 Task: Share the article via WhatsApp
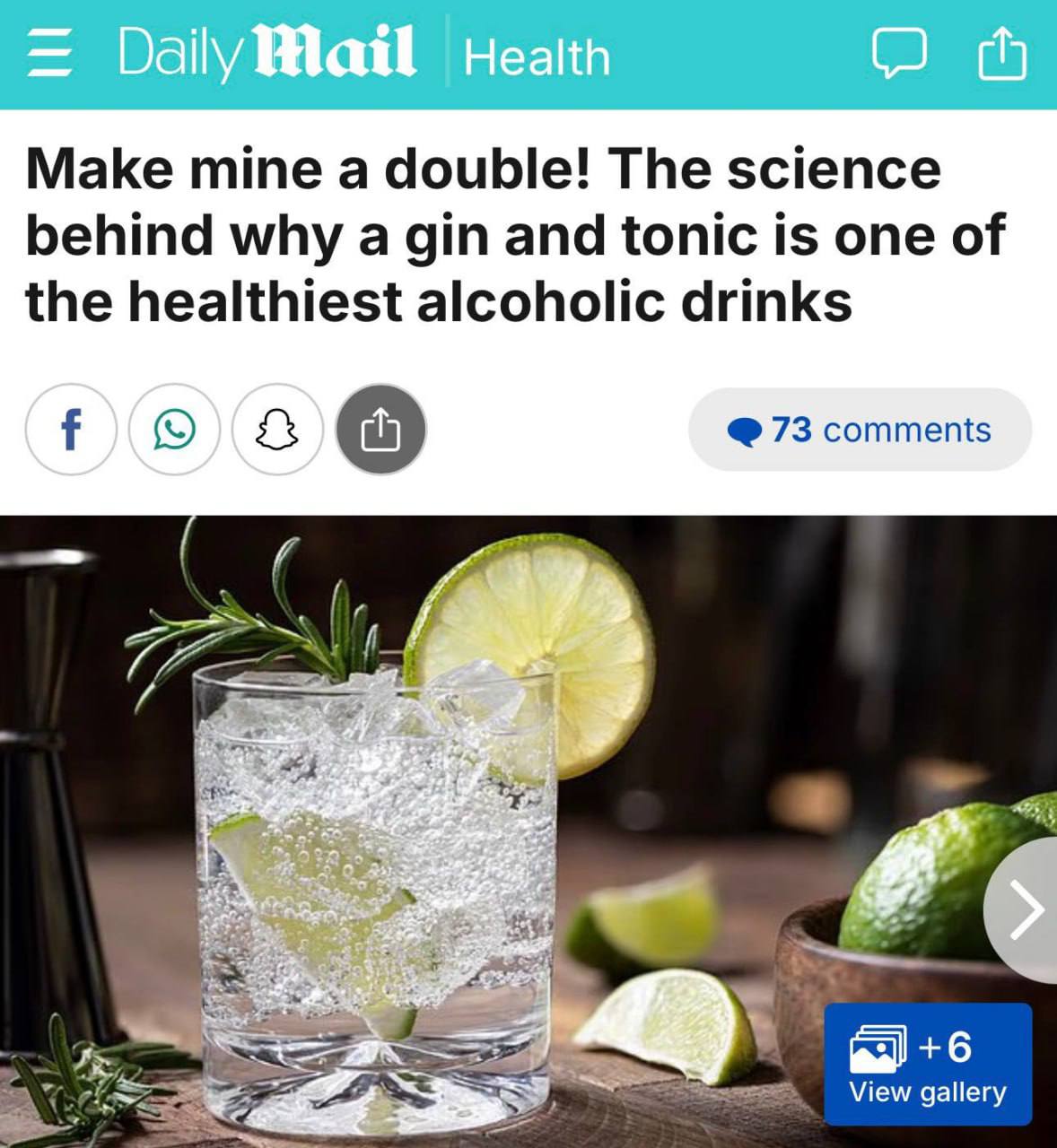tap(174, 430)
